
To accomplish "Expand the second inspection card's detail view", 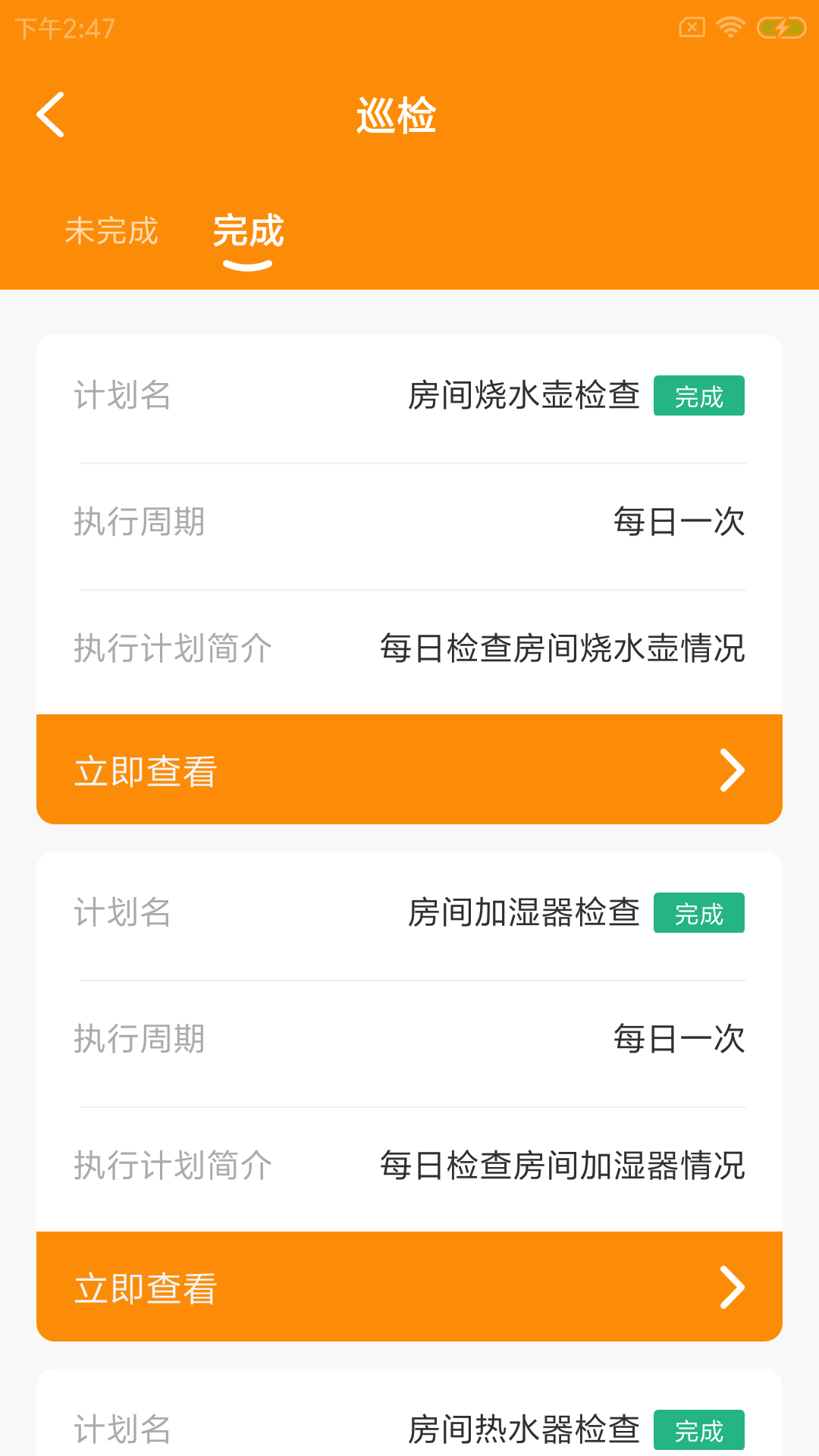I will point(730,1286).
